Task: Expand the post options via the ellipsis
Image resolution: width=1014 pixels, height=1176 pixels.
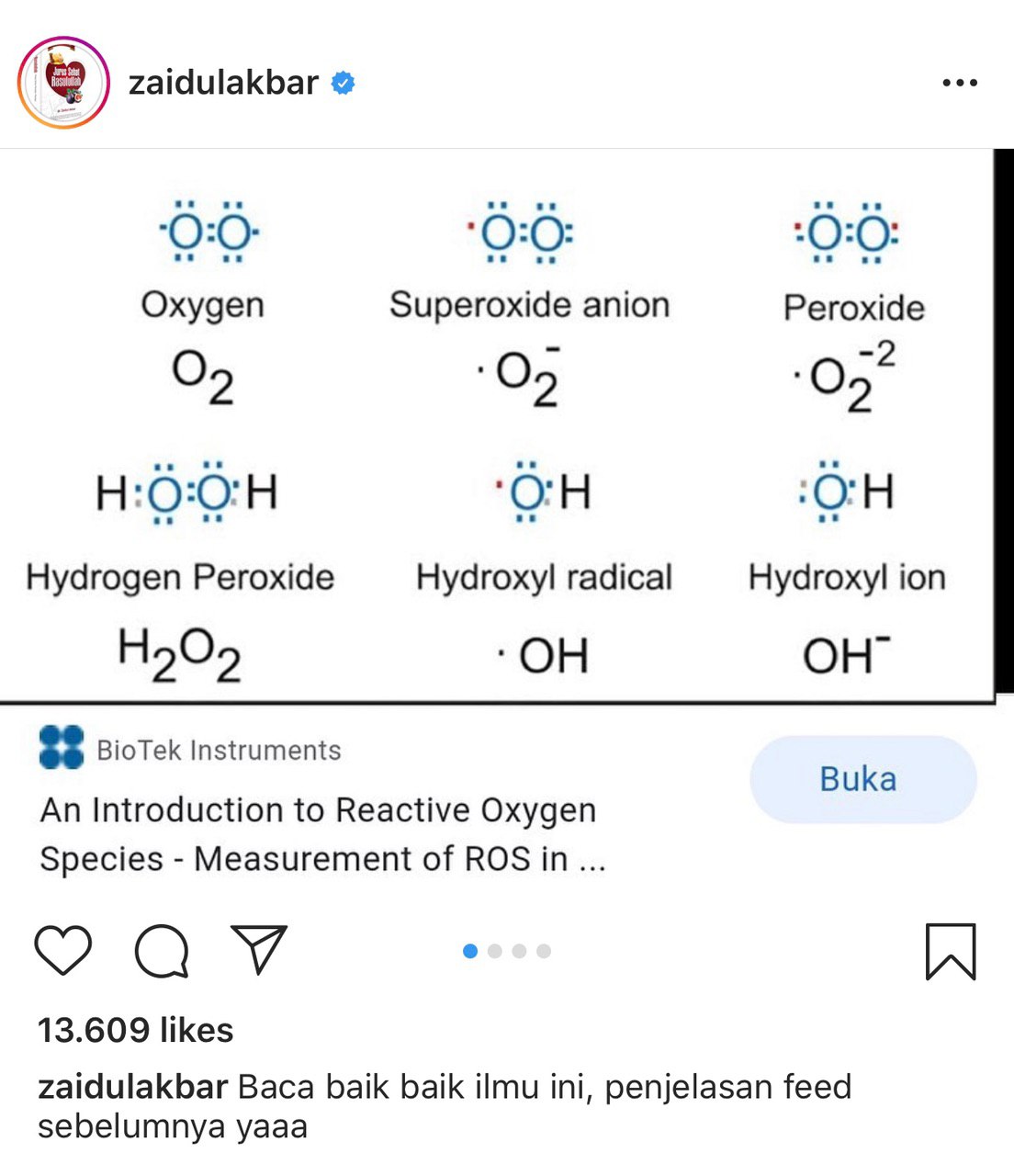Action: [x=958, y=83]
